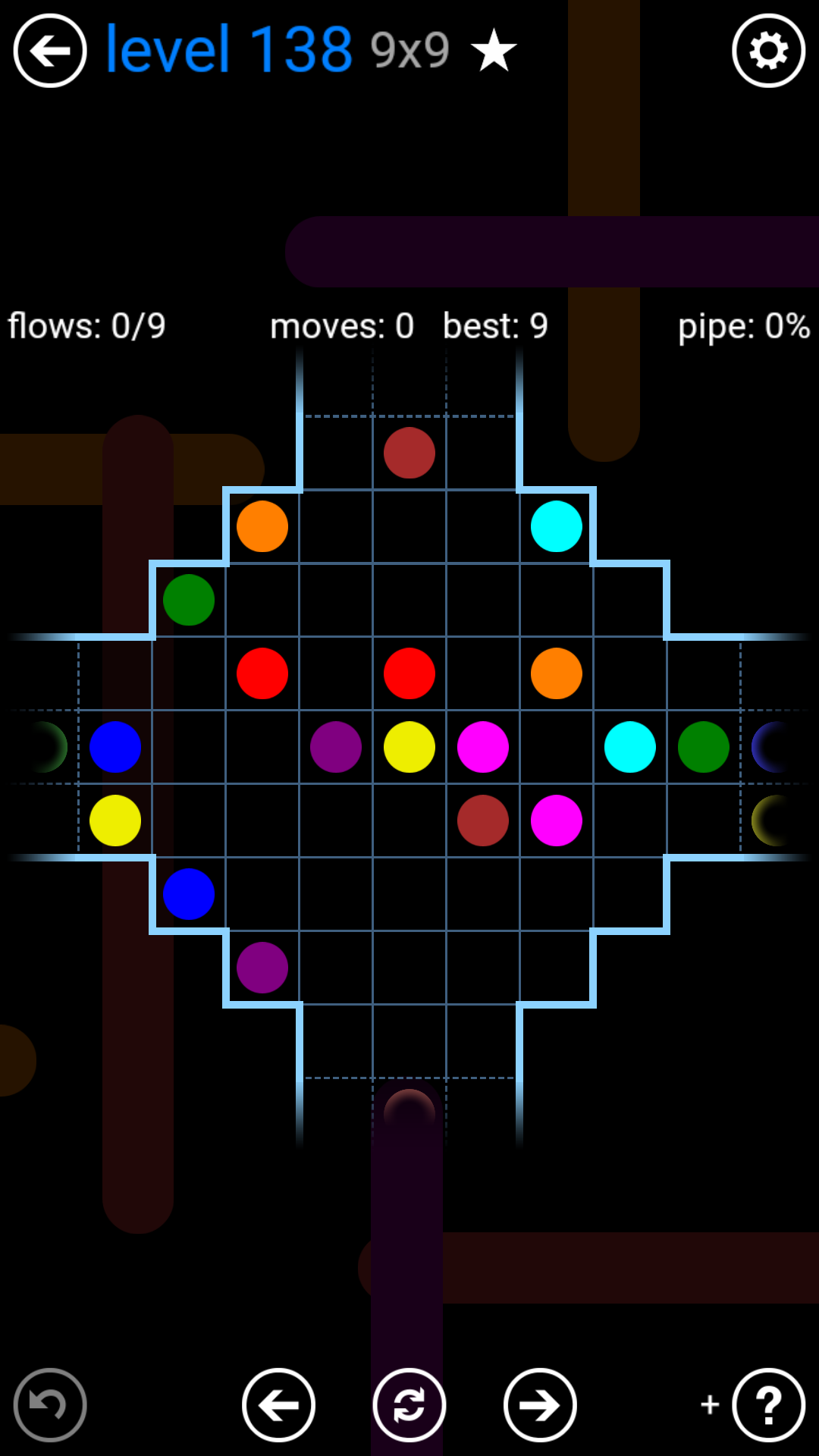This screenshot has height=1456, width=819.
Task: Go back using the top arrow
Action: 50,51
